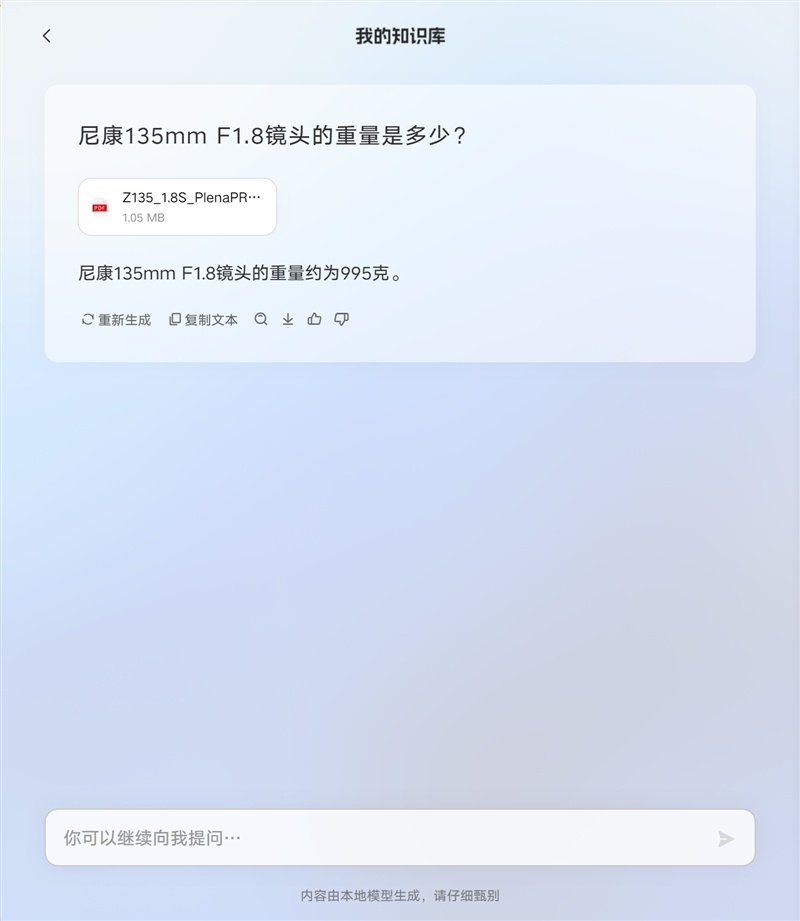Open the magnifier search icon below the answer
This screenshot has width=800, height=921.
tap(260, 320)
